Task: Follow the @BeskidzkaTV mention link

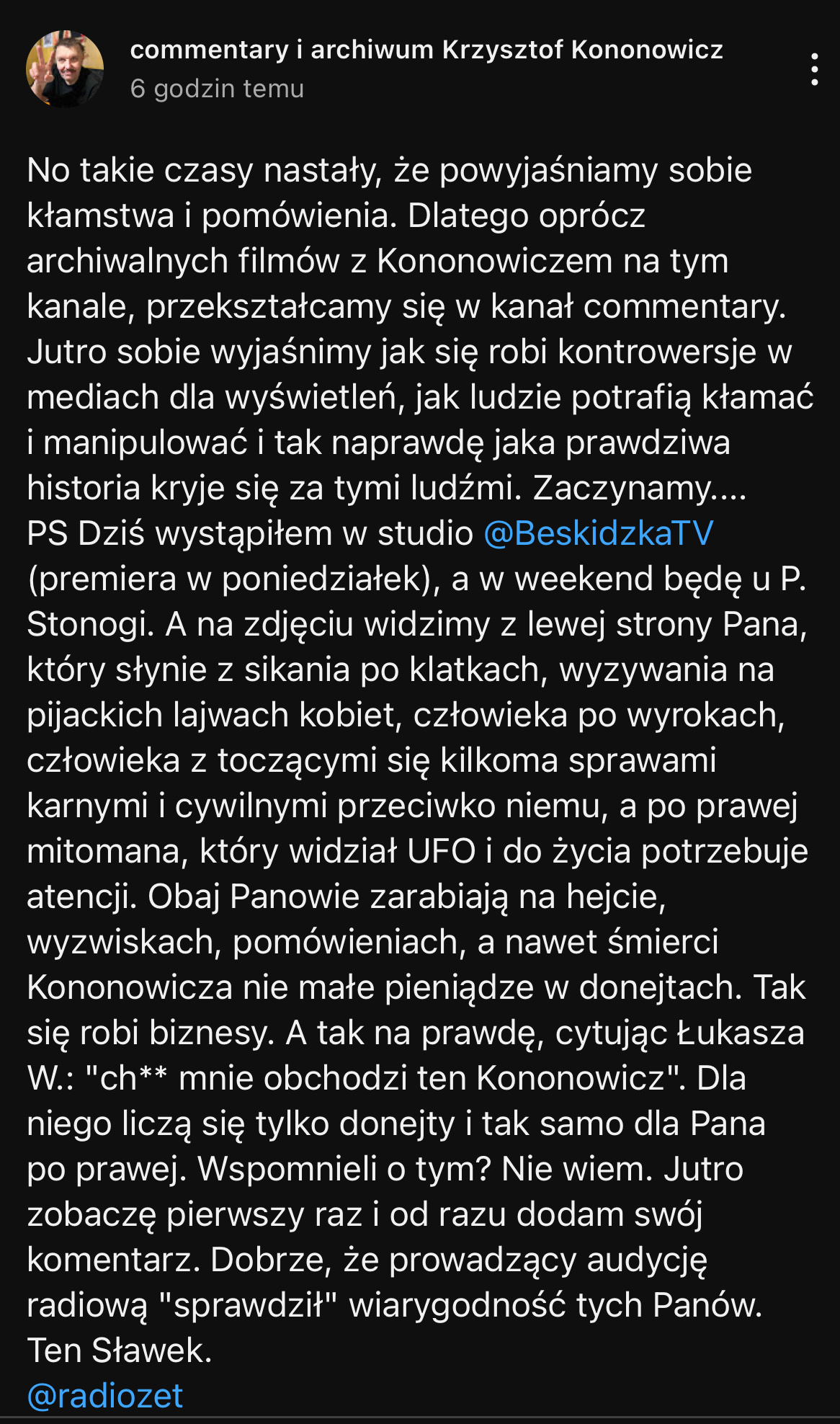Action: point(598,533)
